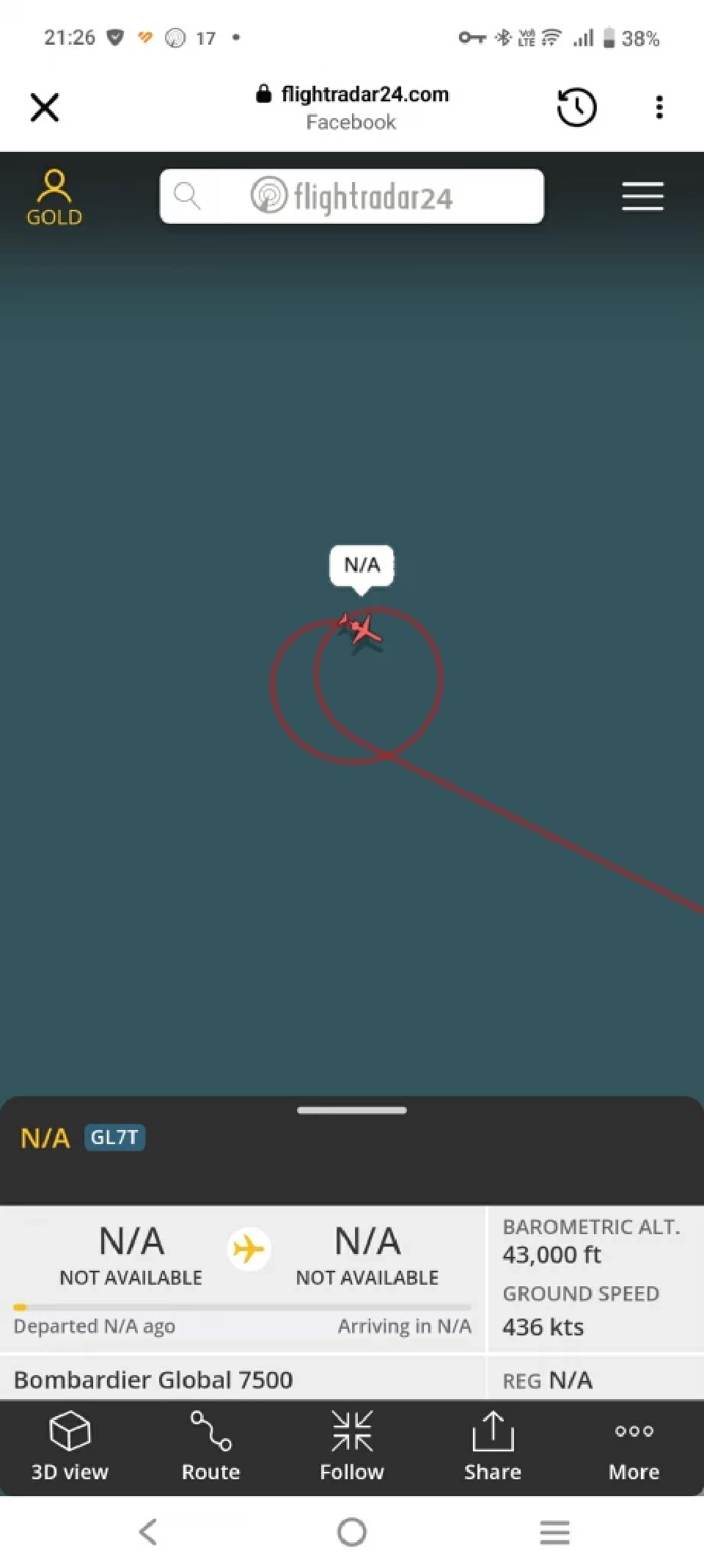The width and height of the screenshot is (704, 1568).
Task: Tap the Android home button
Action: point(352,1533)
